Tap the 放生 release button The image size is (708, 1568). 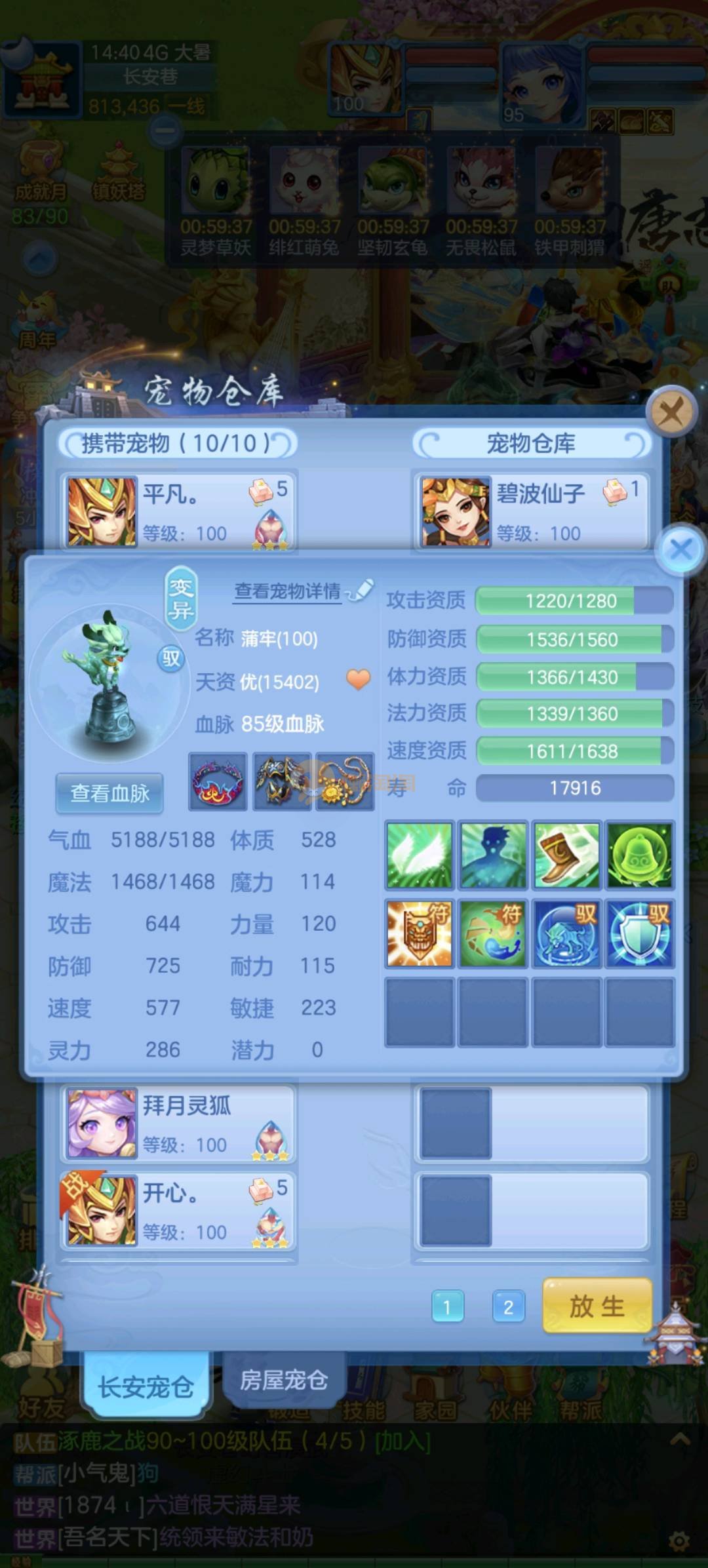(597, 1306)
